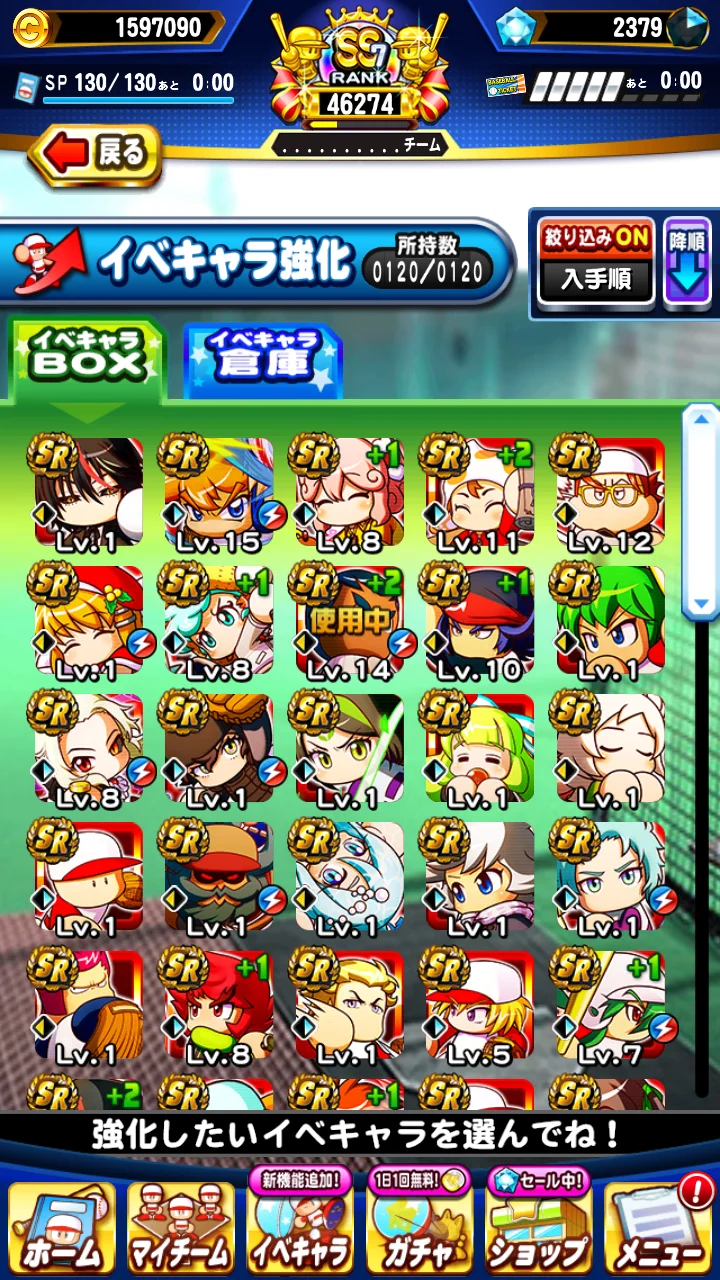Image resolution: width=720 pixels, height=1280 pixels.
Task: Tap the 戻る back button
Action: click(x=97, y=155)
